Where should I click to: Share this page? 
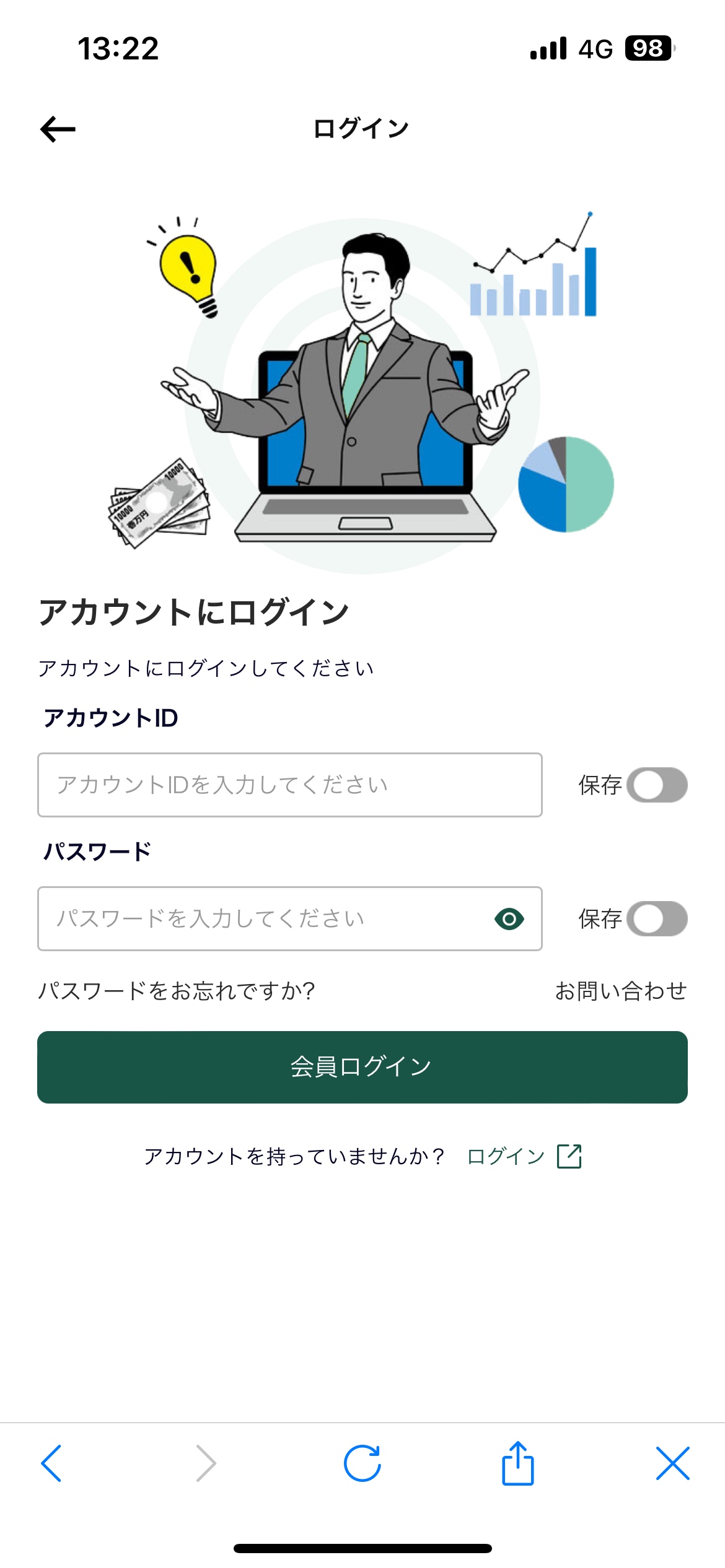[x=517, y=1463]
